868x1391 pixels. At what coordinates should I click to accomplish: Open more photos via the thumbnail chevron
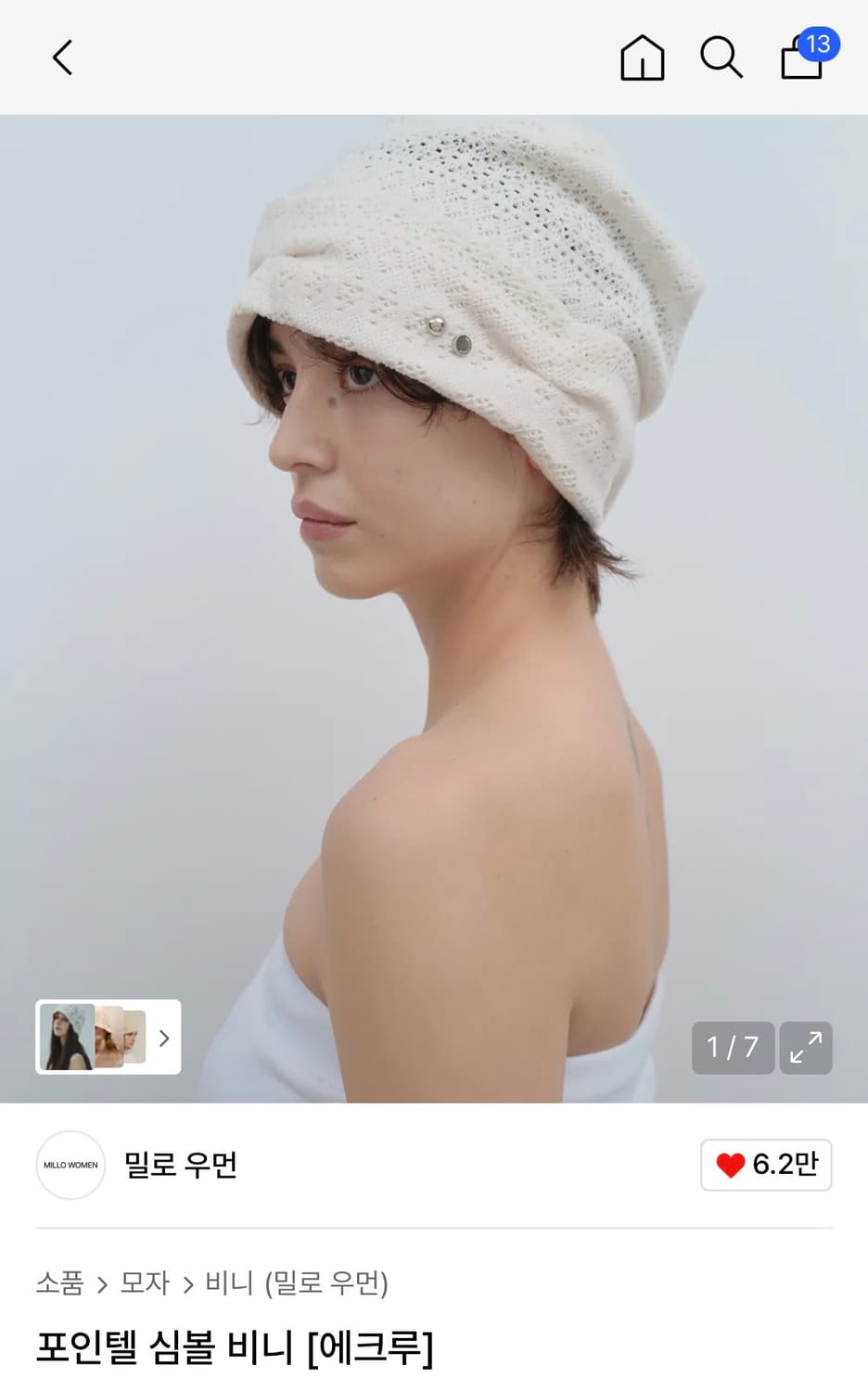point(163,1038)
